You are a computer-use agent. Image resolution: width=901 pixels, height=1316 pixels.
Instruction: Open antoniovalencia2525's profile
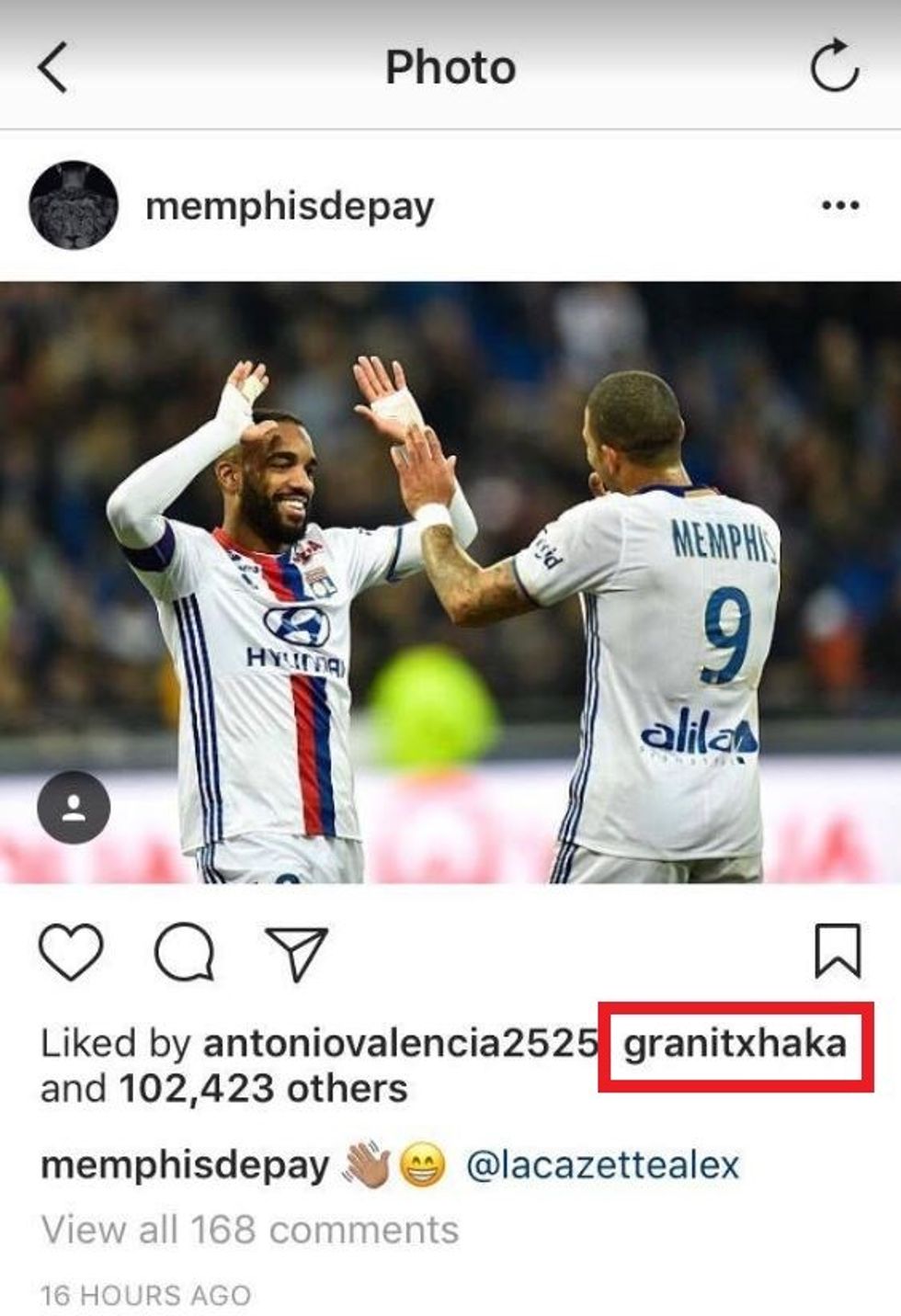click(402, 1041)
